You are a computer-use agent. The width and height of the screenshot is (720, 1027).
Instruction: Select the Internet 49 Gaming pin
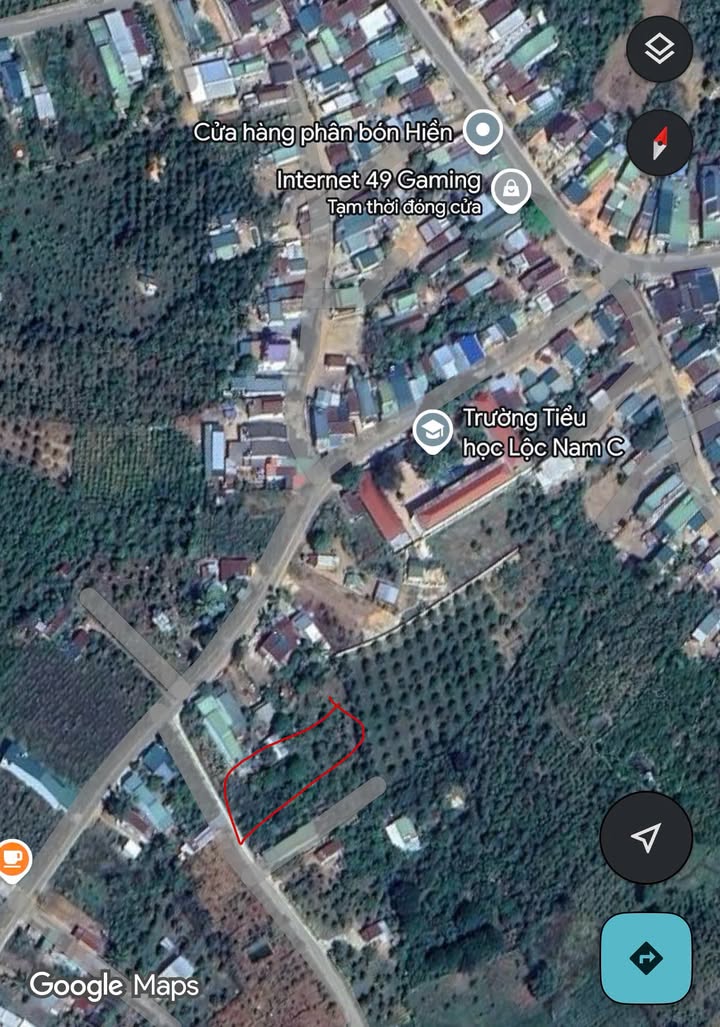point(511,187)
